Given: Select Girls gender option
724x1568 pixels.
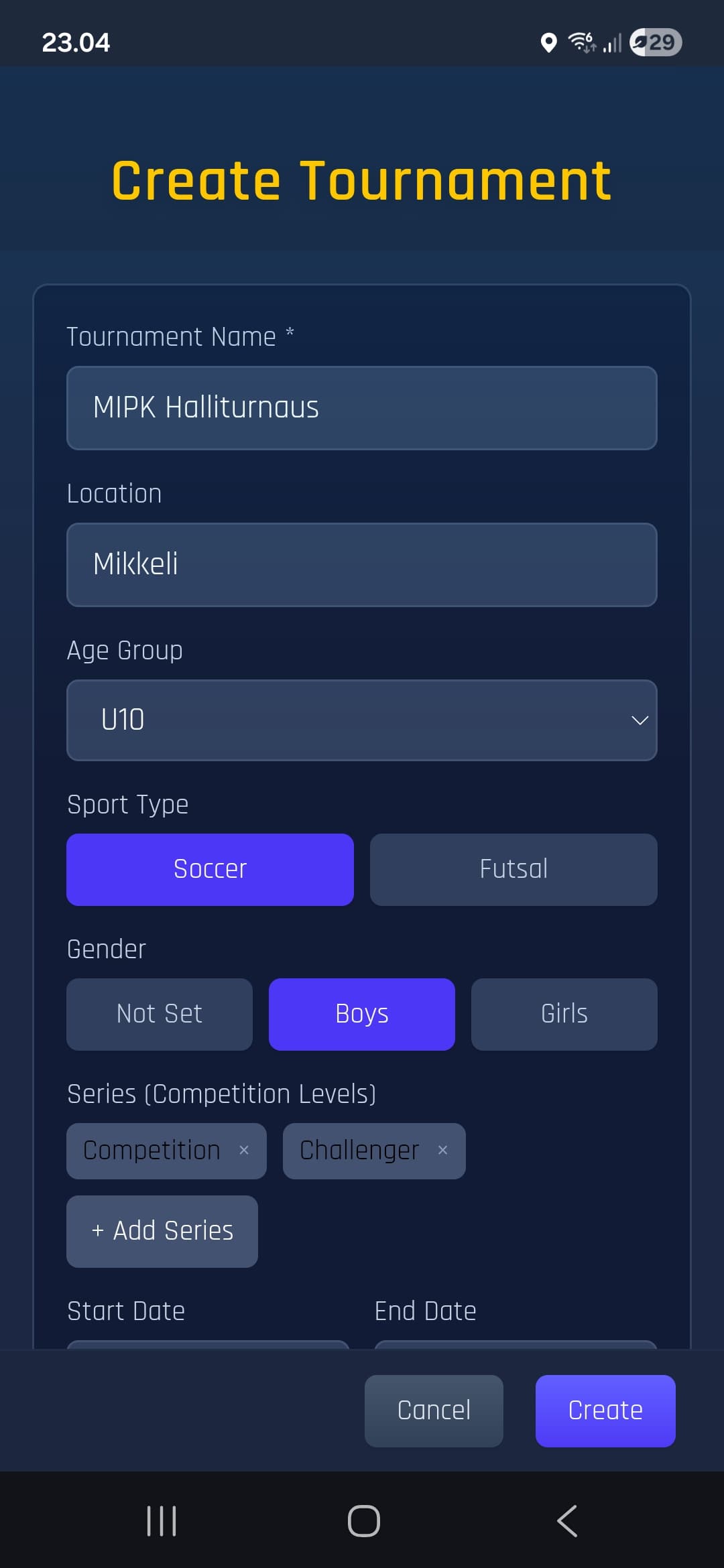Looking at the screenshot, I should [564, 1013].
